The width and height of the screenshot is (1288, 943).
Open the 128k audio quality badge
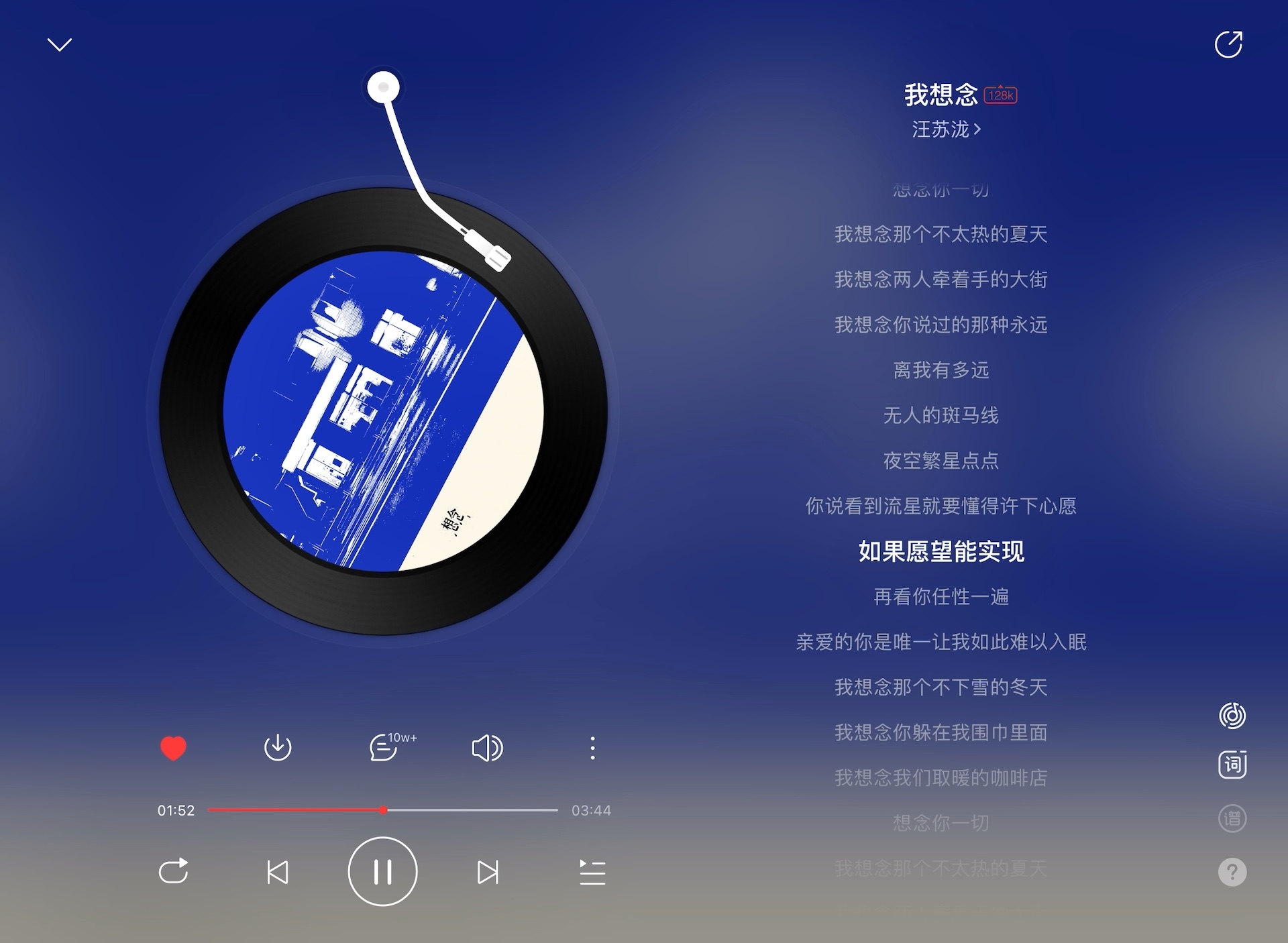(x=1000, y=95)
